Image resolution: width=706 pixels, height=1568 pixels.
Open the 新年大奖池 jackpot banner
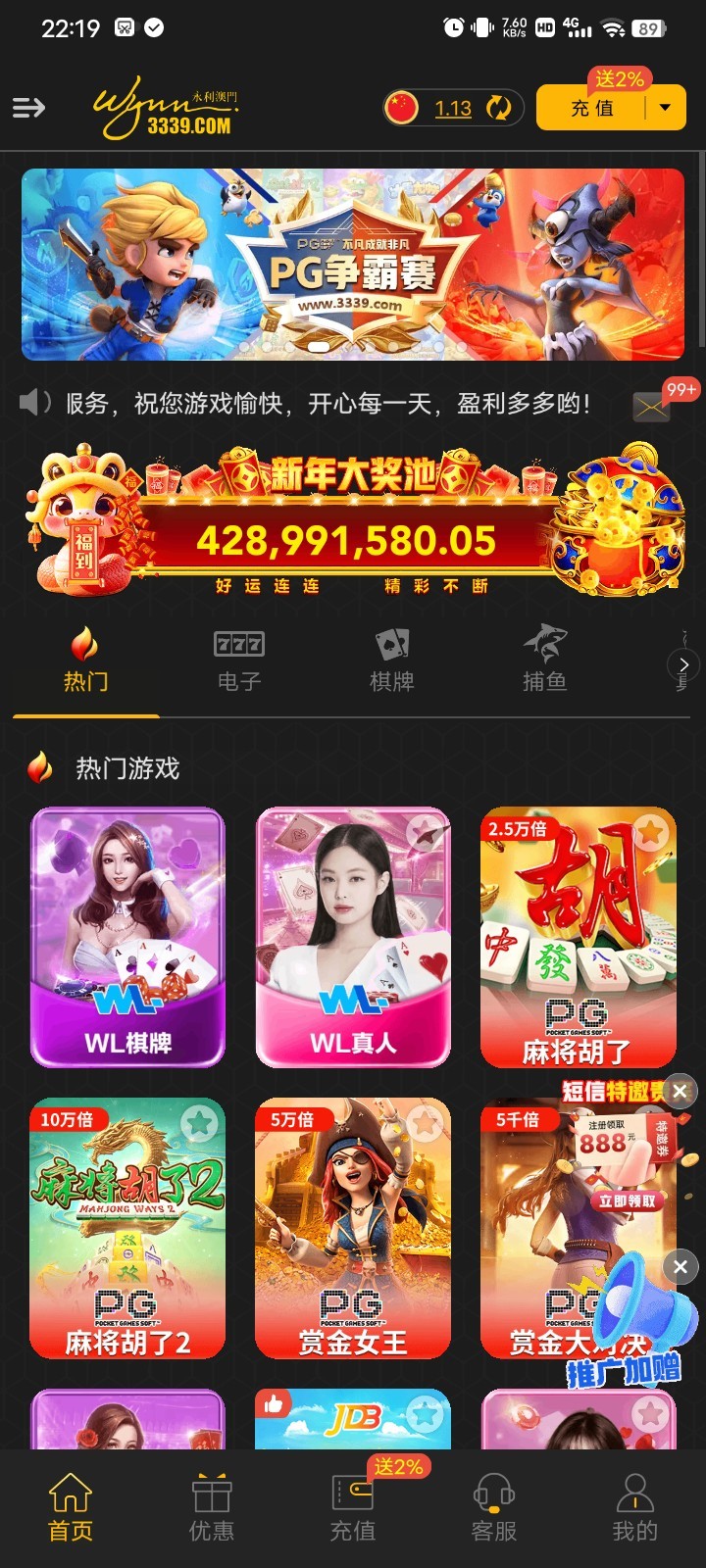353,521
